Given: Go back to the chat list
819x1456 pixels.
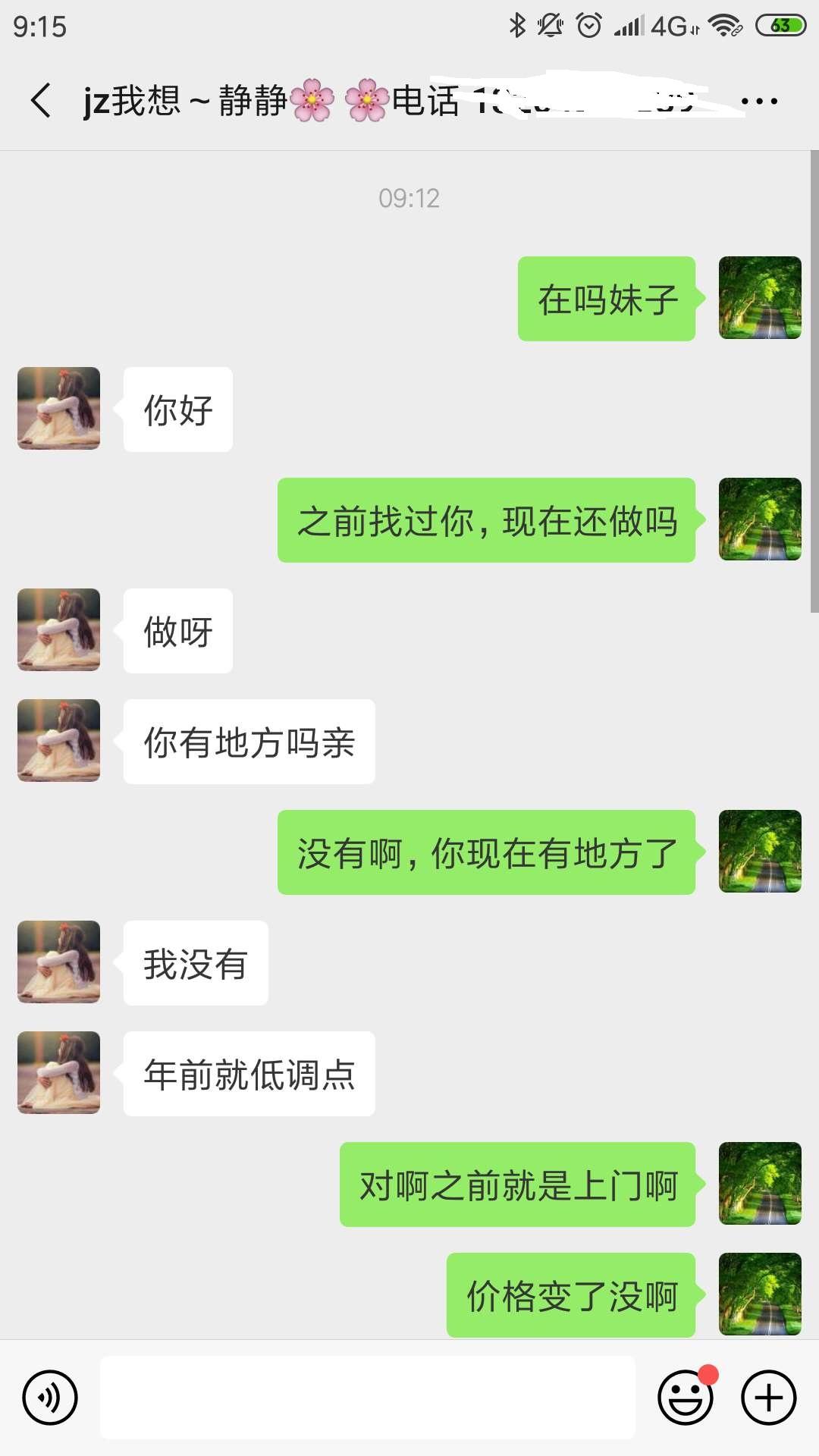Looking at the screenshot, I should pyautogui.click(x=42, y=101).
